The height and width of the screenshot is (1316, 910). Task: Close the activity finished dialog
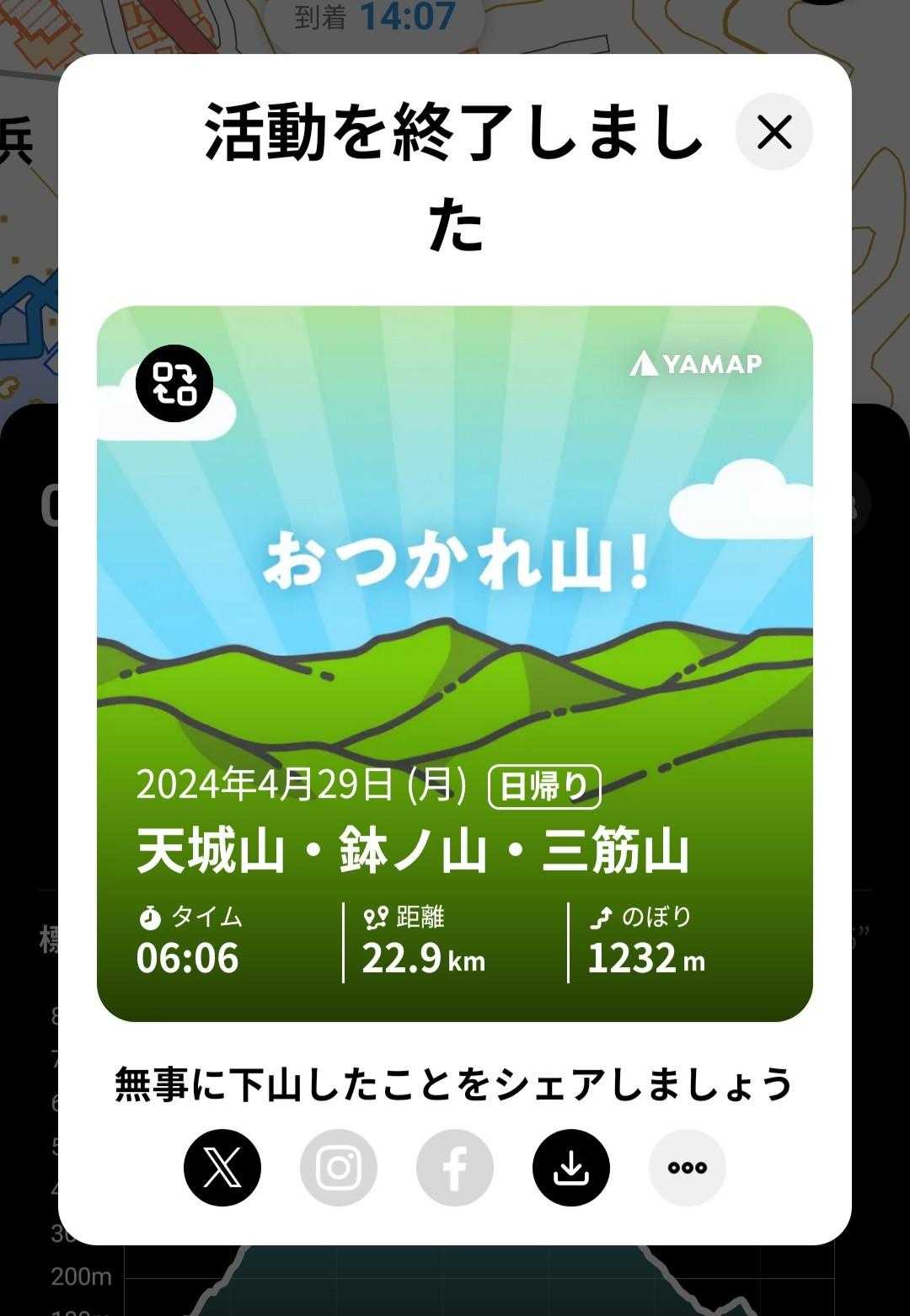pos(773,132)
